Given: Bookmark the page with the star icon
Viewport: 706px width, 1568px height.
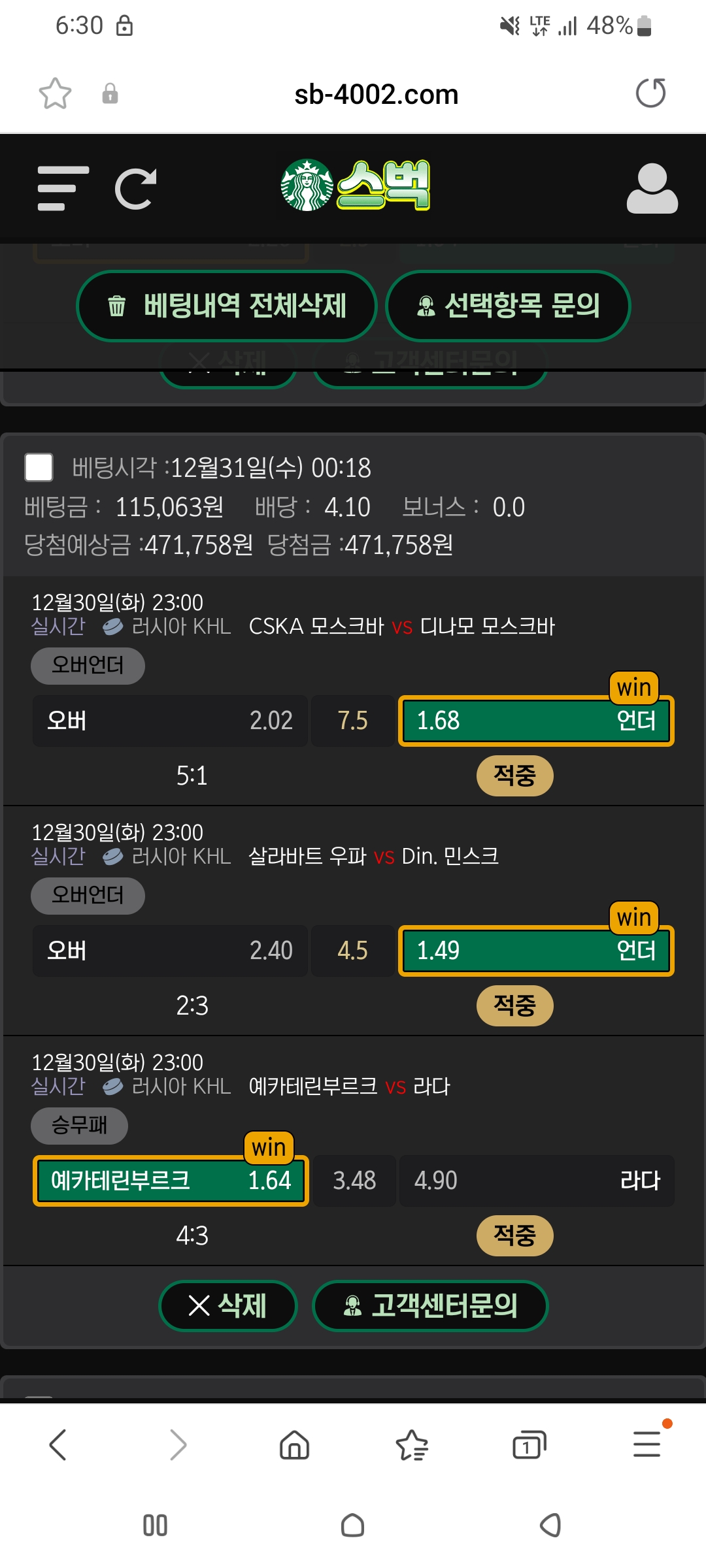Looking at the screenshot, I should [x=55, y=93].
